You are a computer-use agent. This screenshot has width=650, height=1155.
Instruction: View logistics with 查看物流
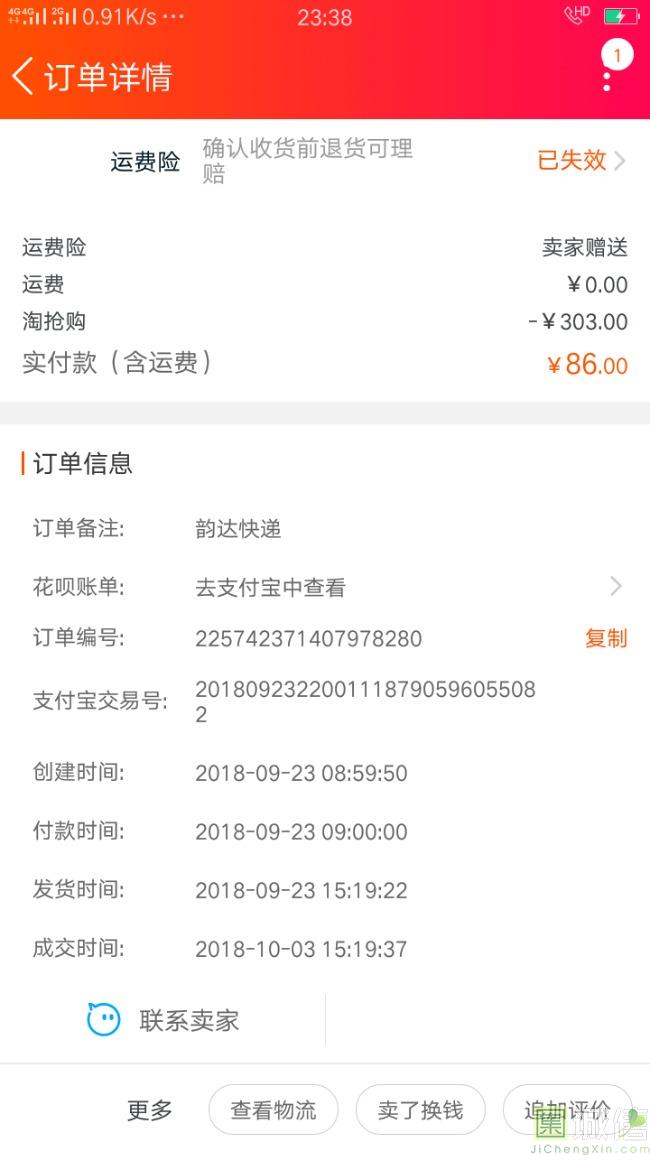pyautogui.click(x=273, y=1109)
